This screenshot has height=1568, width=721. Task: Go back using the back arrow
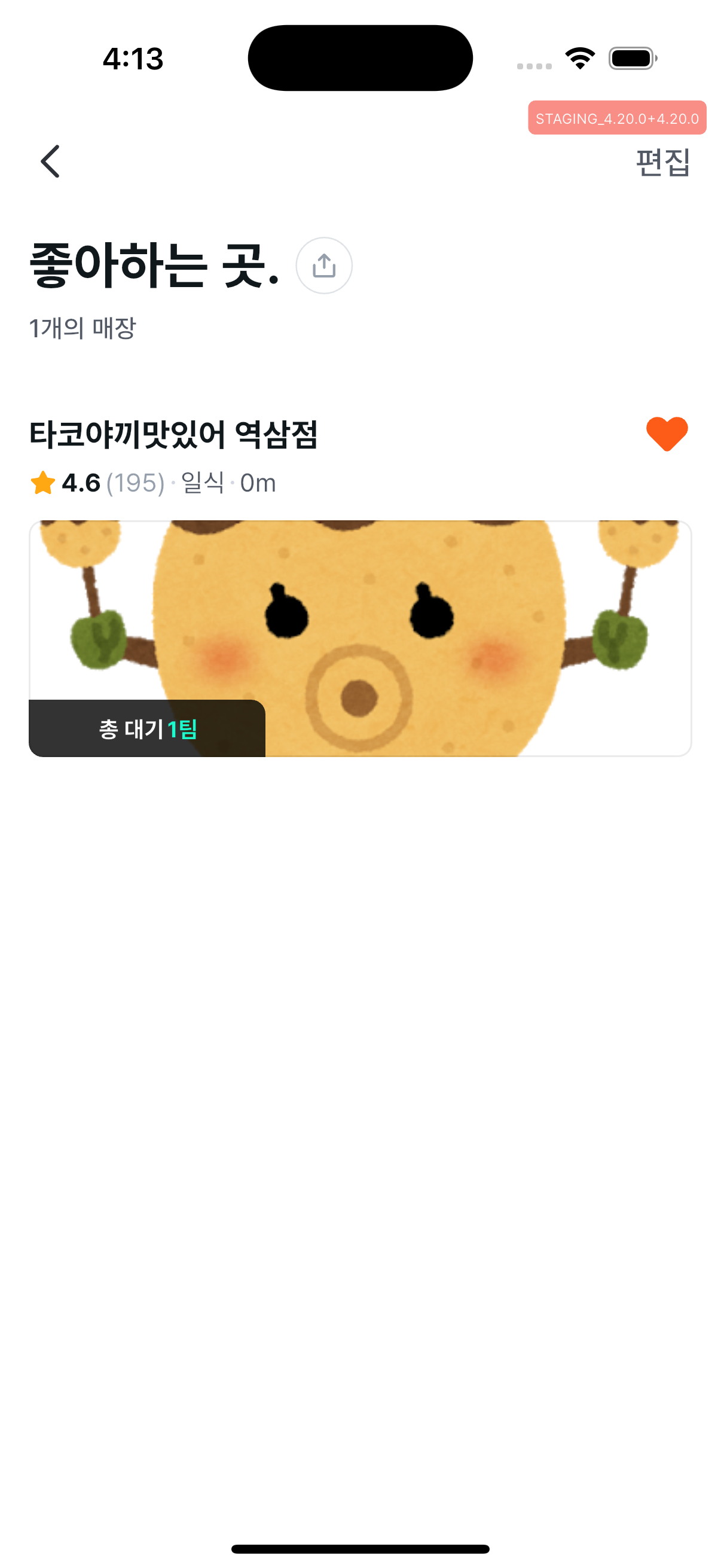coord(50,161)
